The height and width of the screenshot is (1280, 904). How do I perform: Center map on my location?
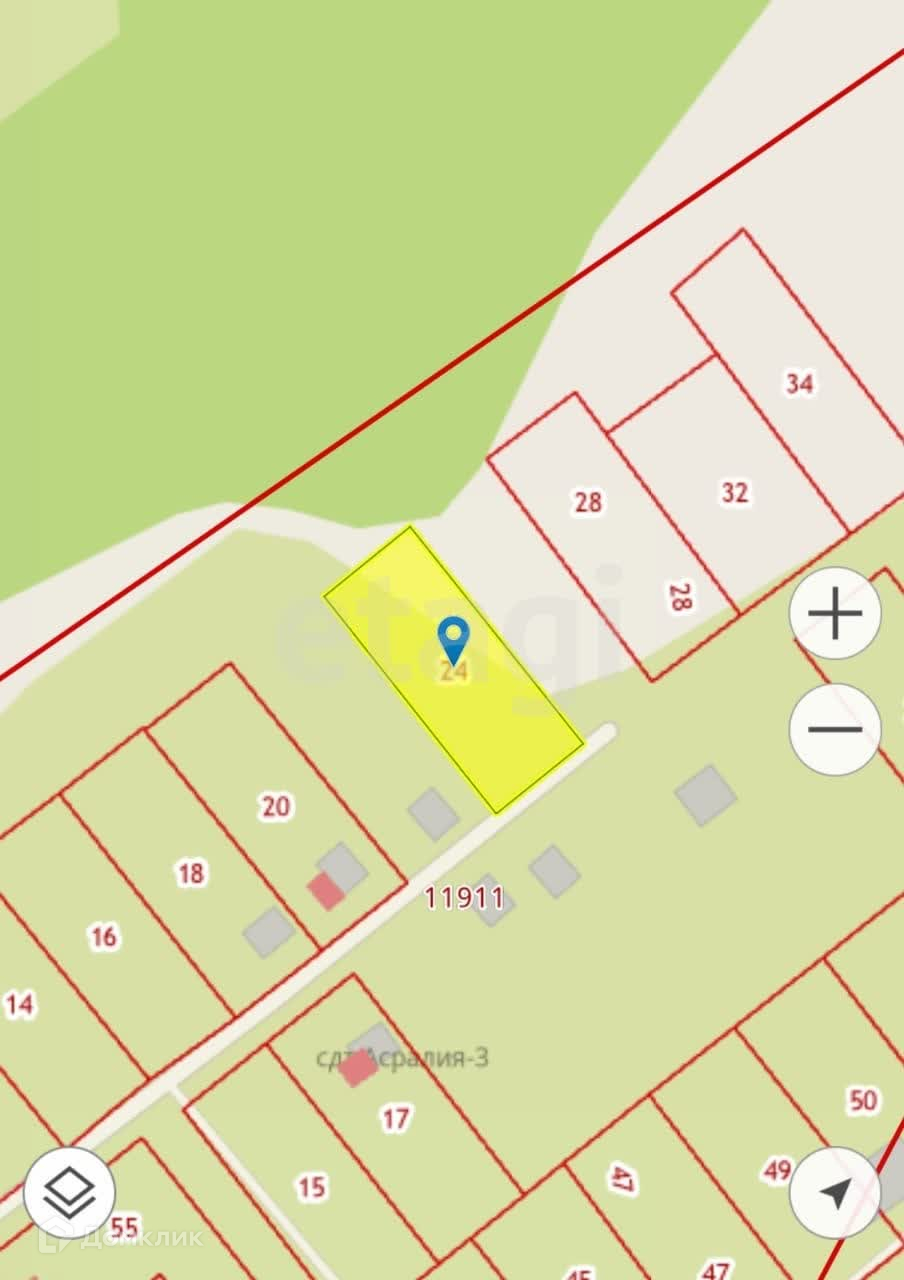point(834,1192)
